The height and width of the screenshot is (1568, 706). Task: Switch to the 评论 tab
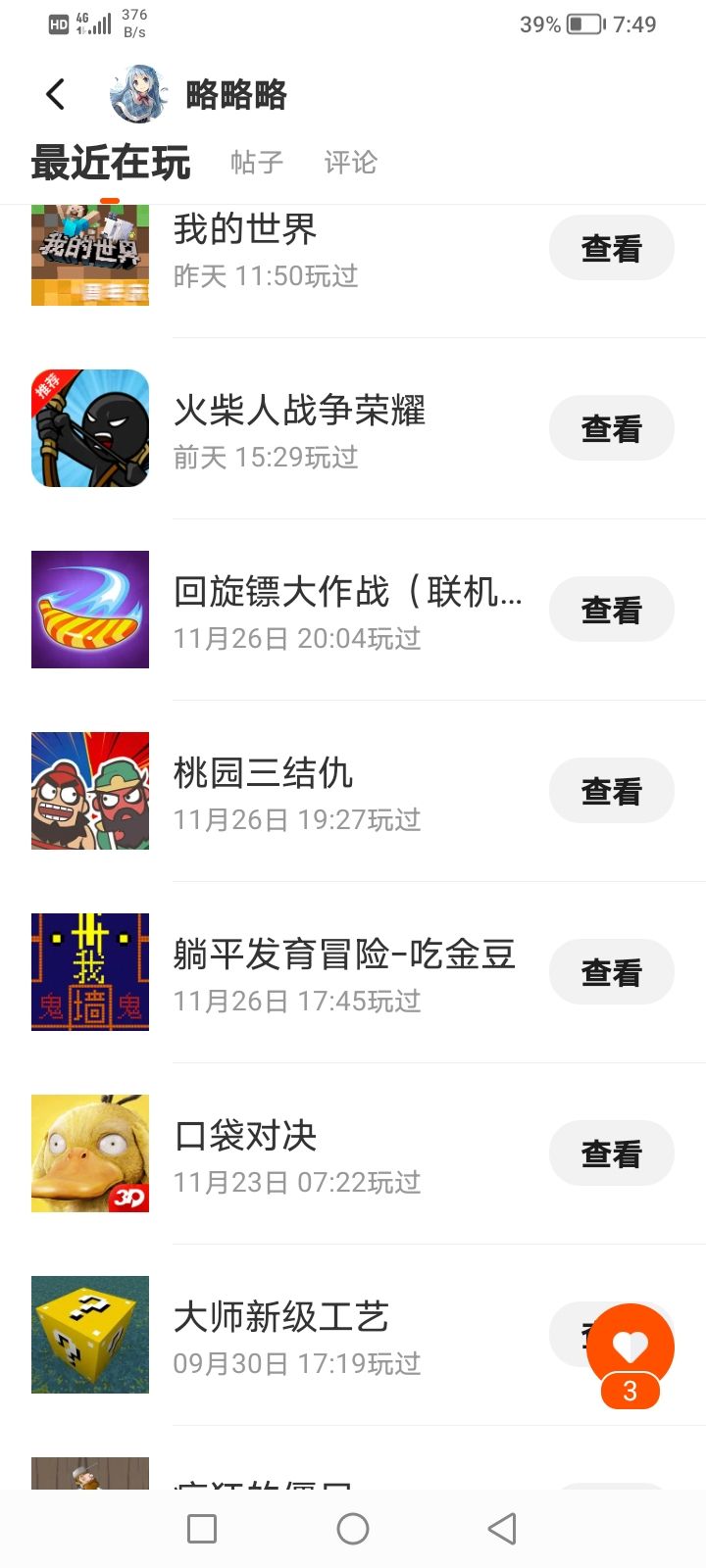(350, 162)
